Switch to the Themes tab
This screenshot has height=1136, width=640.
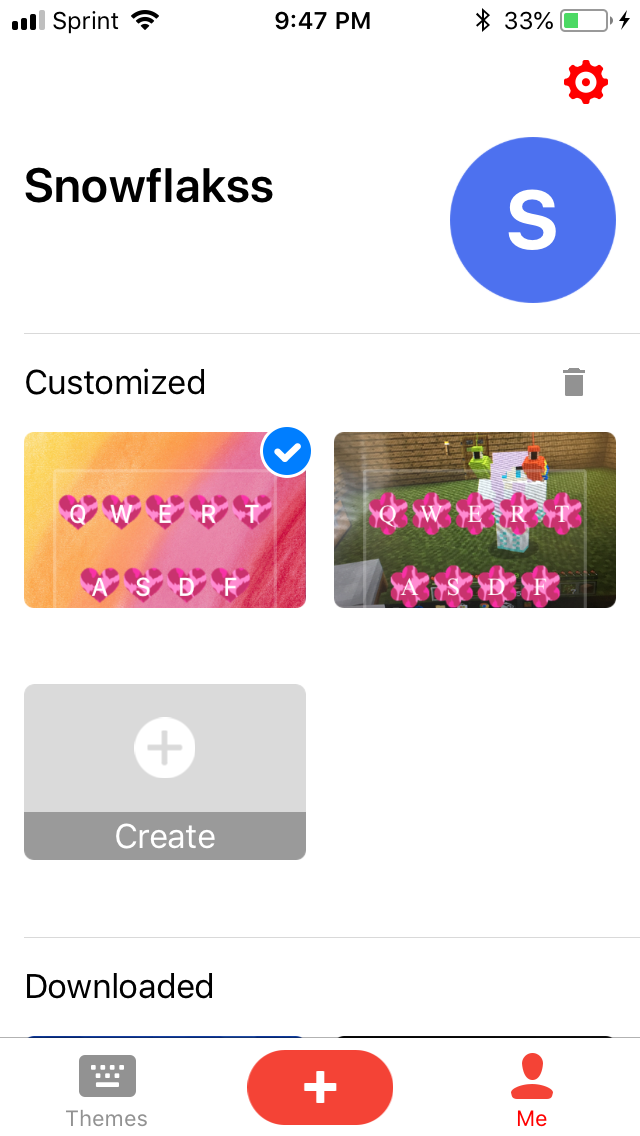(x=107, y=1092)
